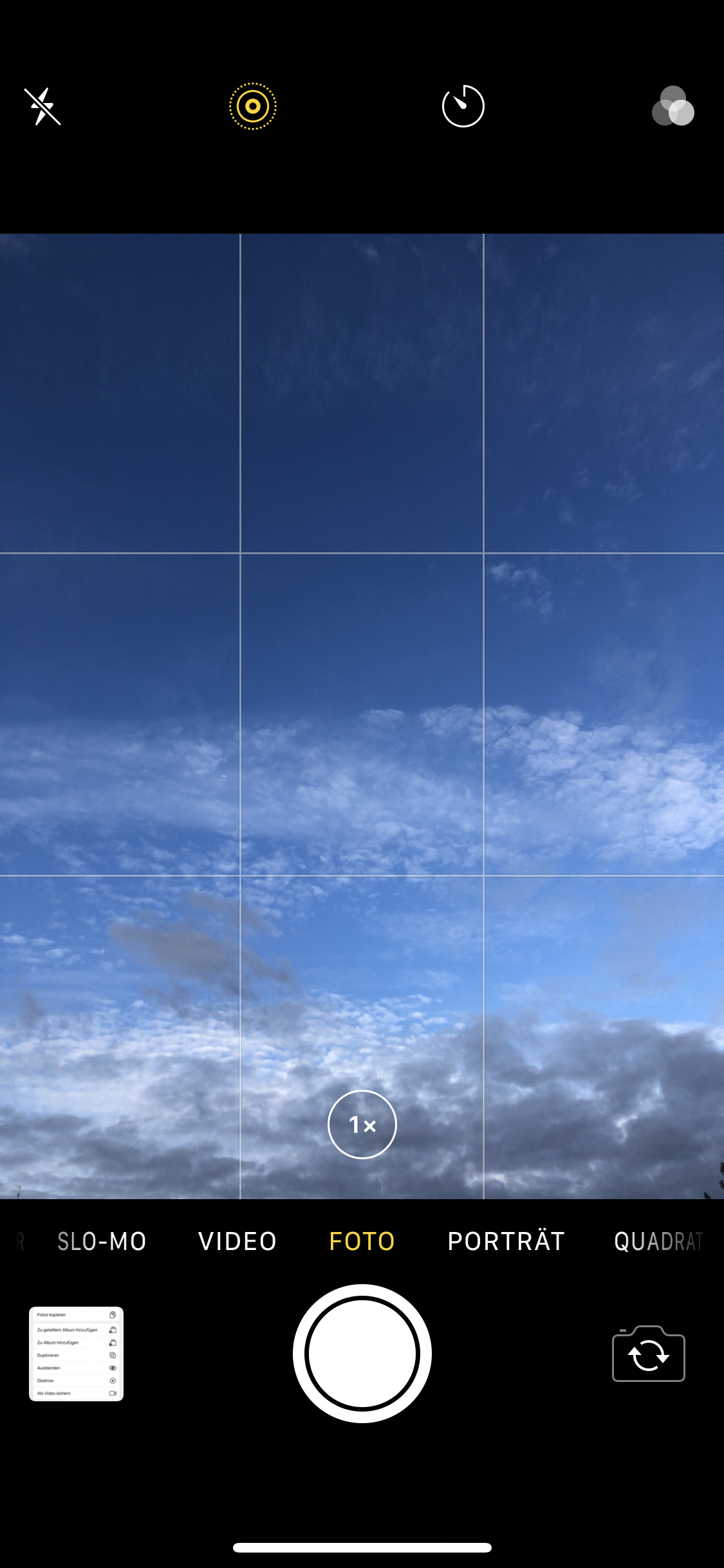Image resolution: width=724 pixels, height=1568 pixels.
Task: Switch to PORTRÄT mode
Action: coord(506,1241)
